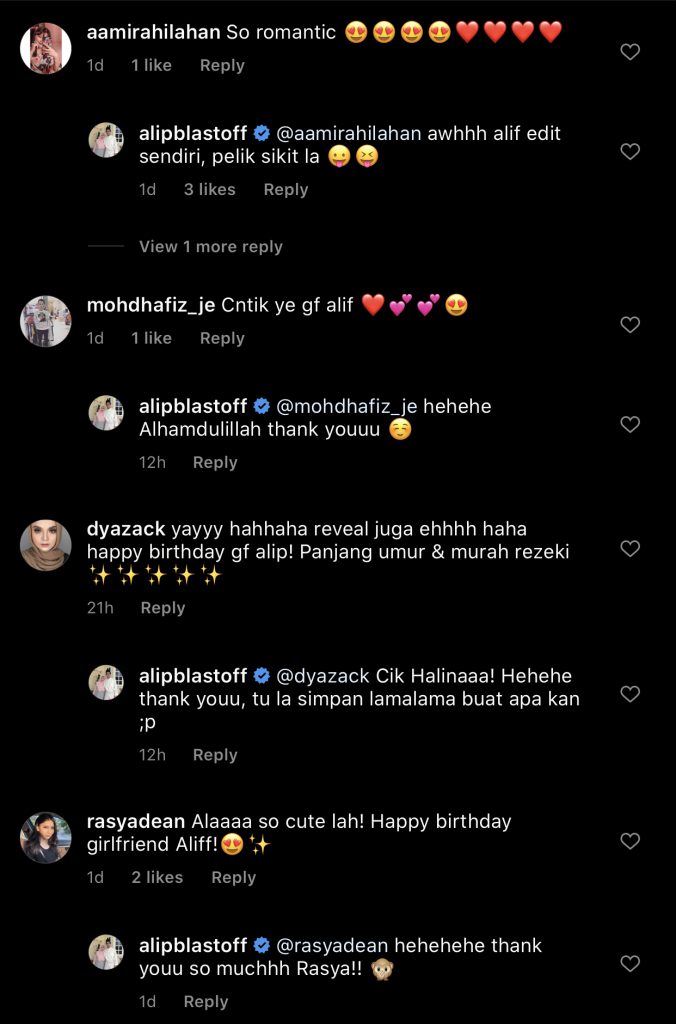Reply to alipblastoff's thank you Rasya reply
Image resolution: width=676 pixels, height=1024 pixels.
coord(206,1001)
